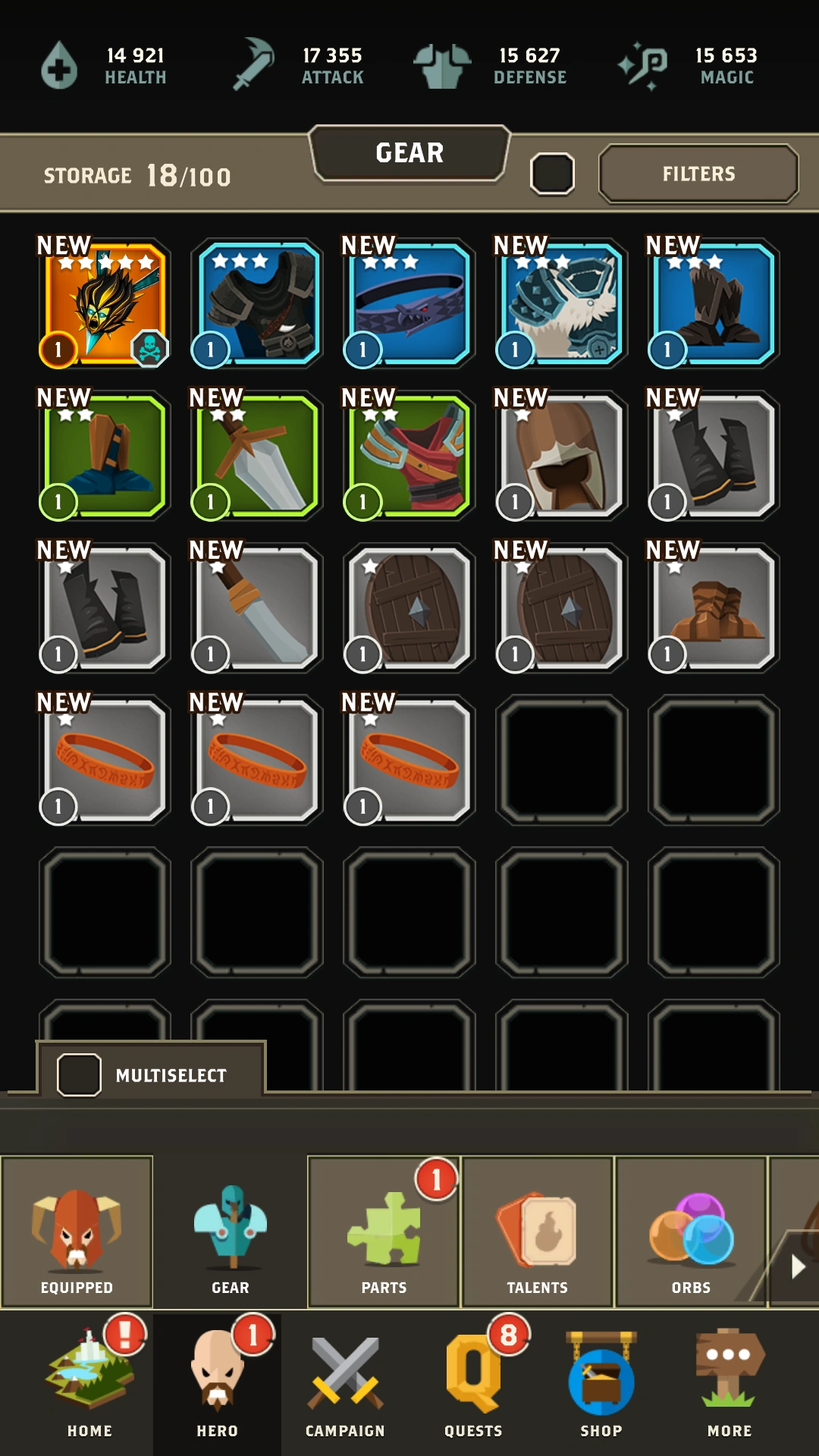
Task: Select the brown leather boots item
Action: coord(714,608)
